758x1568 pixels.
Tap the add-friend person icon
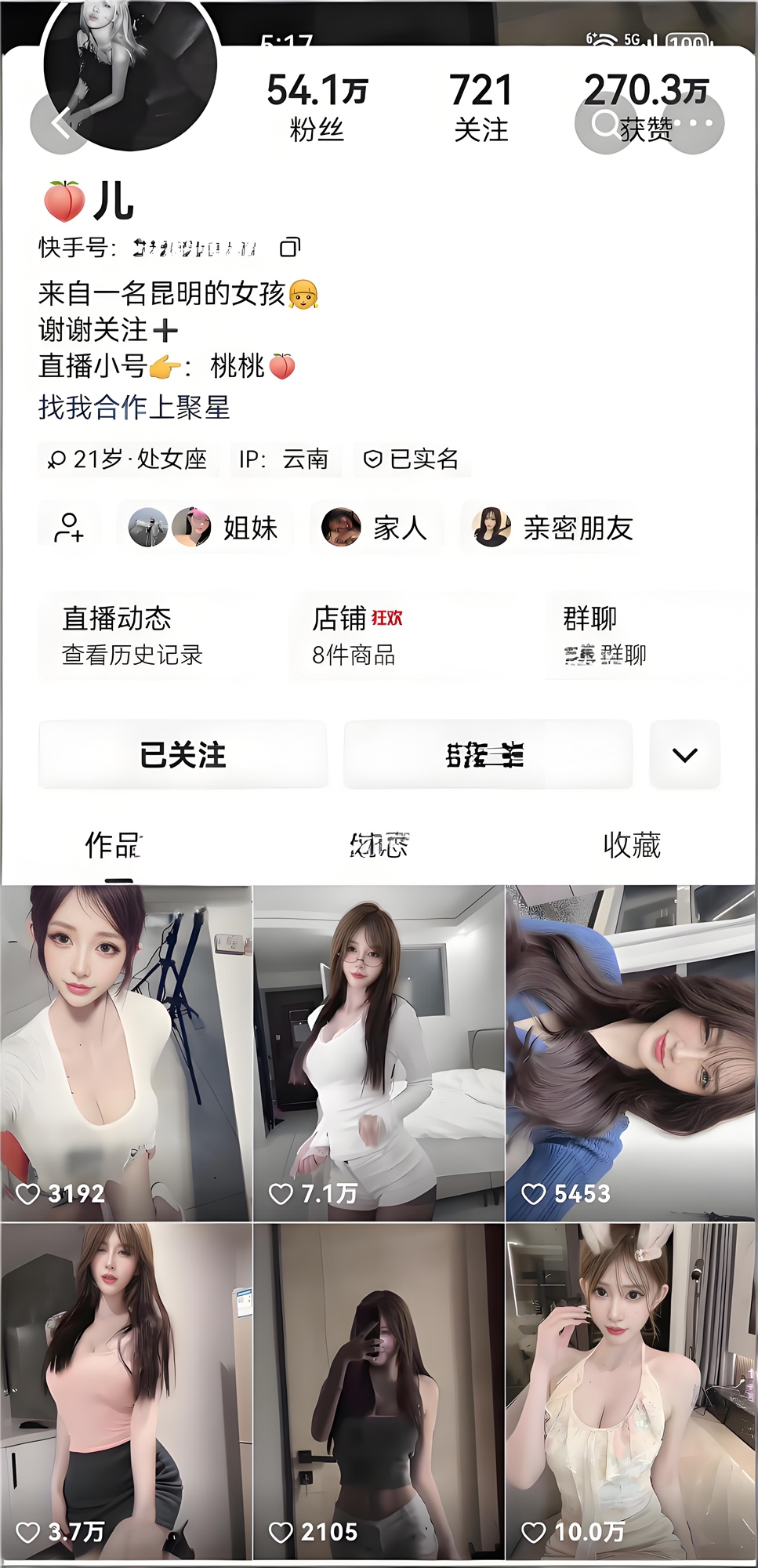(69, 528)
